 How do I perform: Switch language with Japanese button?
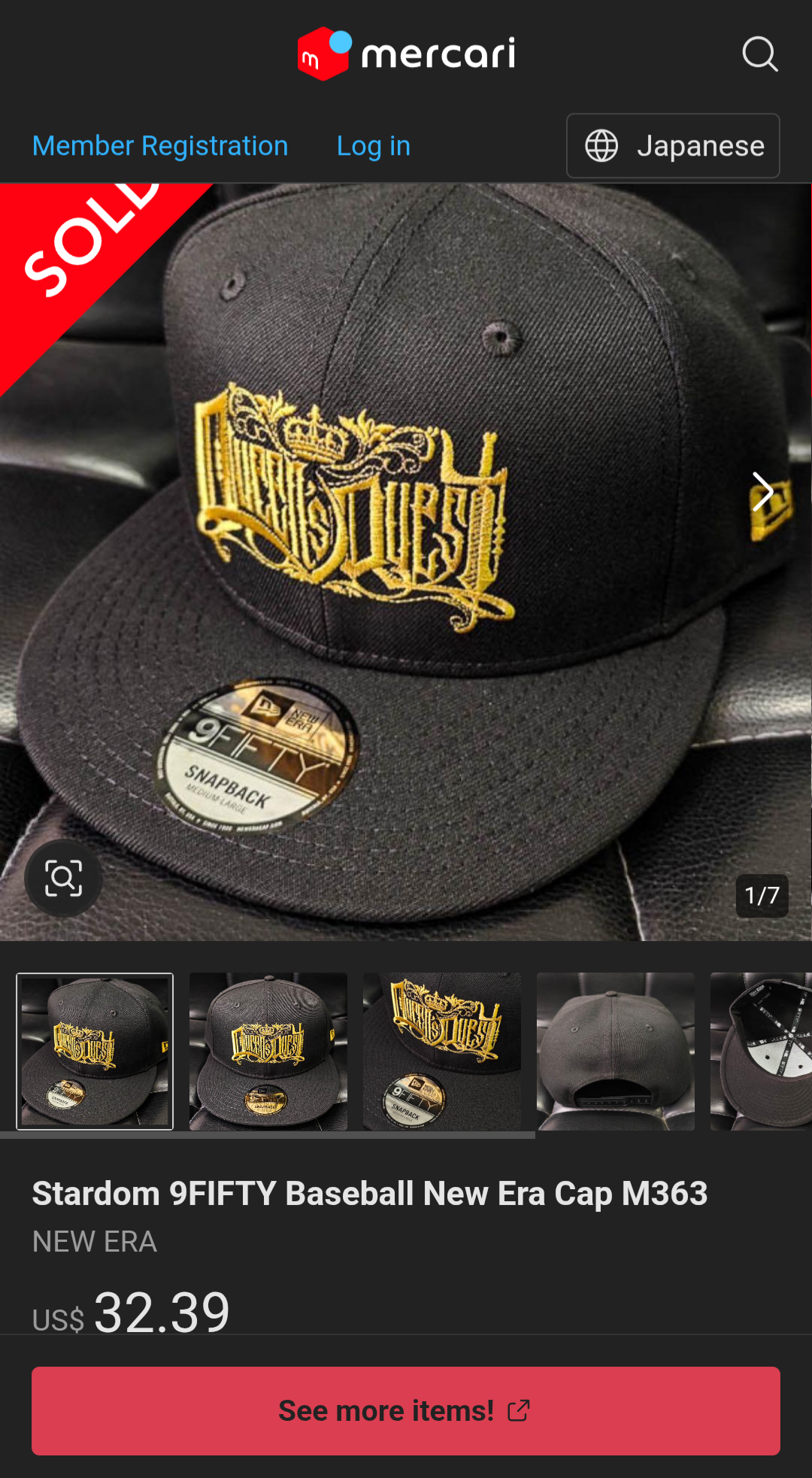(673, 146)
